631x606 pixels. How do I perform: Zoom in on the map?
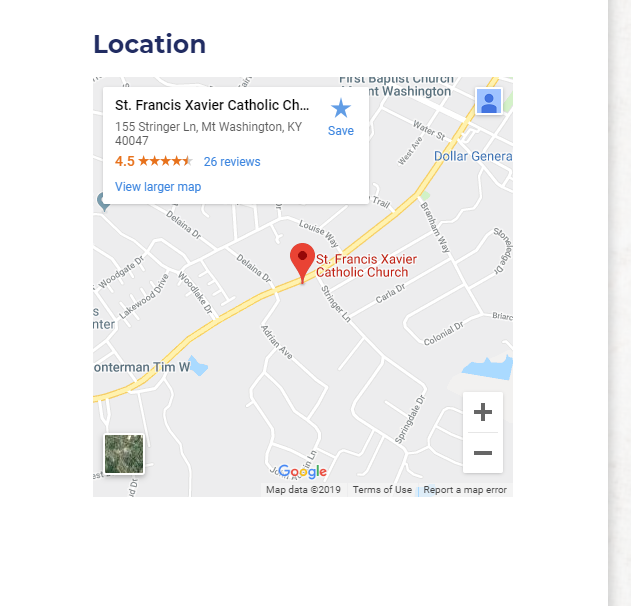pyautogui.click(x=483, y=412)
